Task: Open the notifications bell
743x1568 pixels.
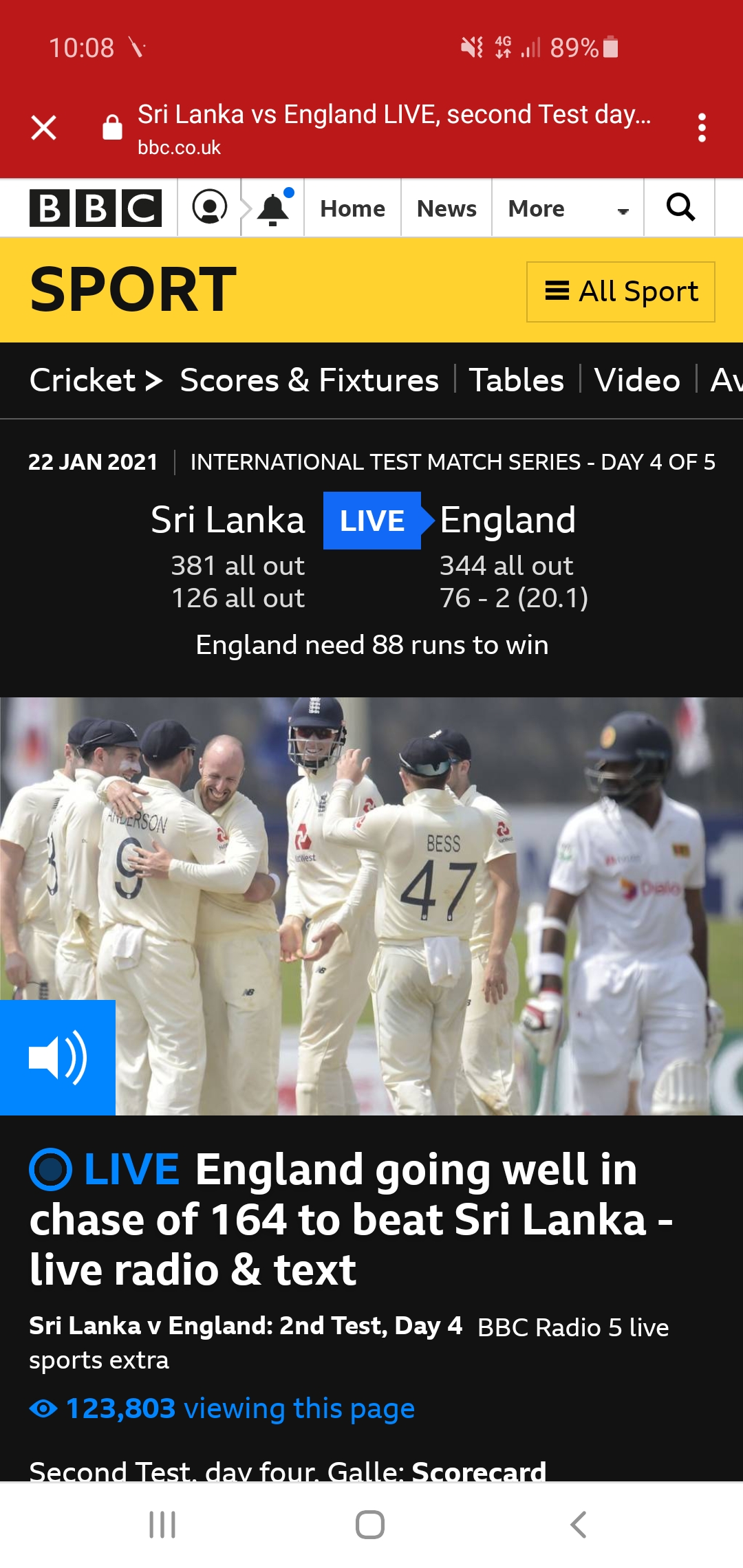Action: [273, 209]
